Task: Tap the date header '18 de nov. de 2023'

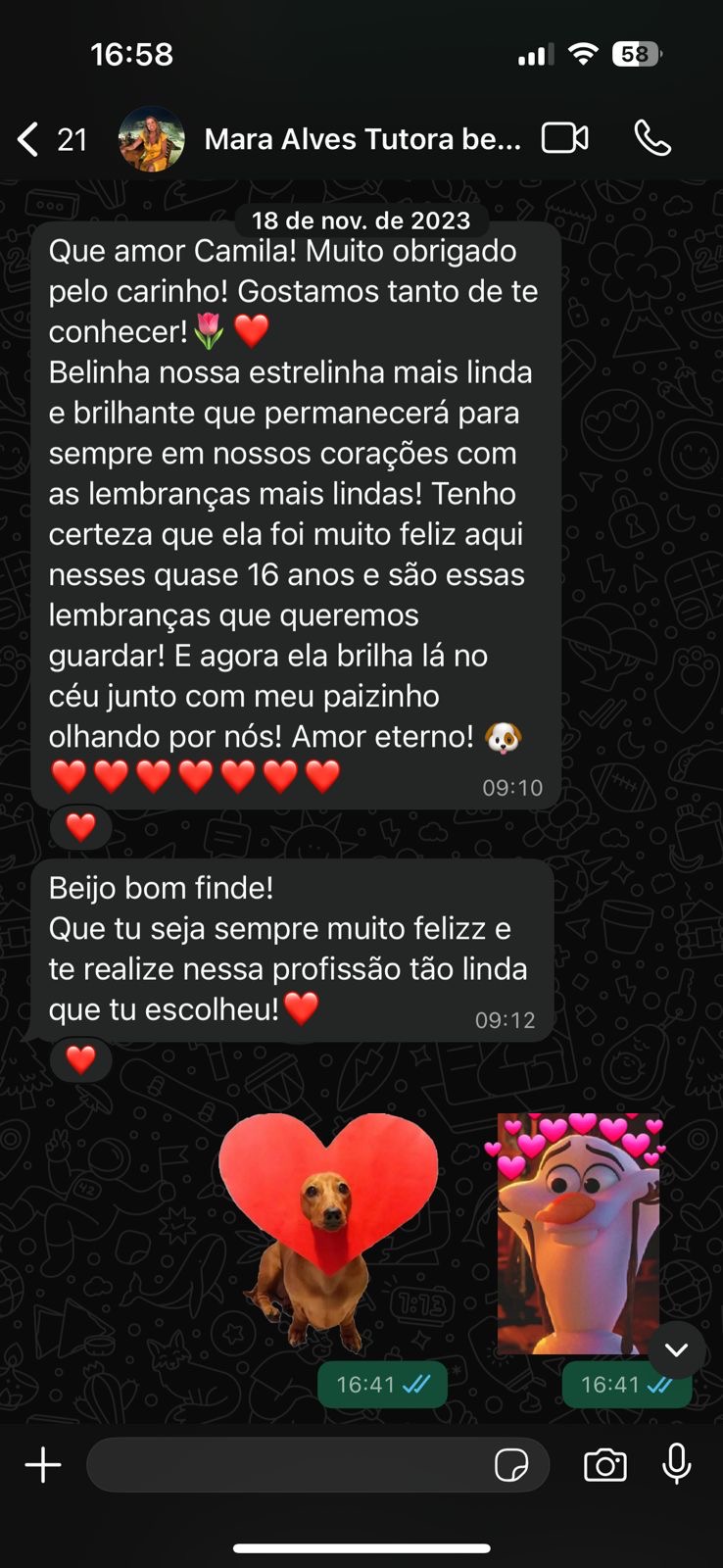Action: pyautogui.click(x=361, y=220)
